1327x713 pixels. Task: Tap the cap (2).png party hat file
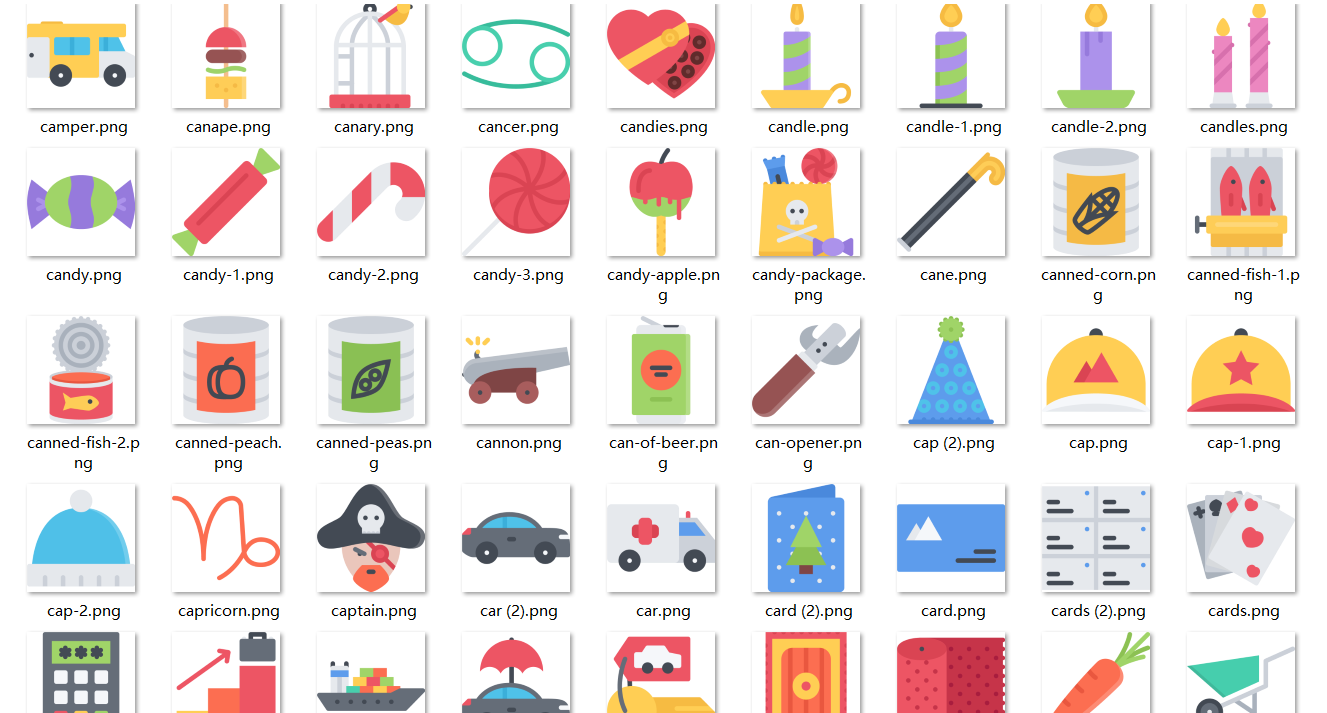tap(951, 371)
